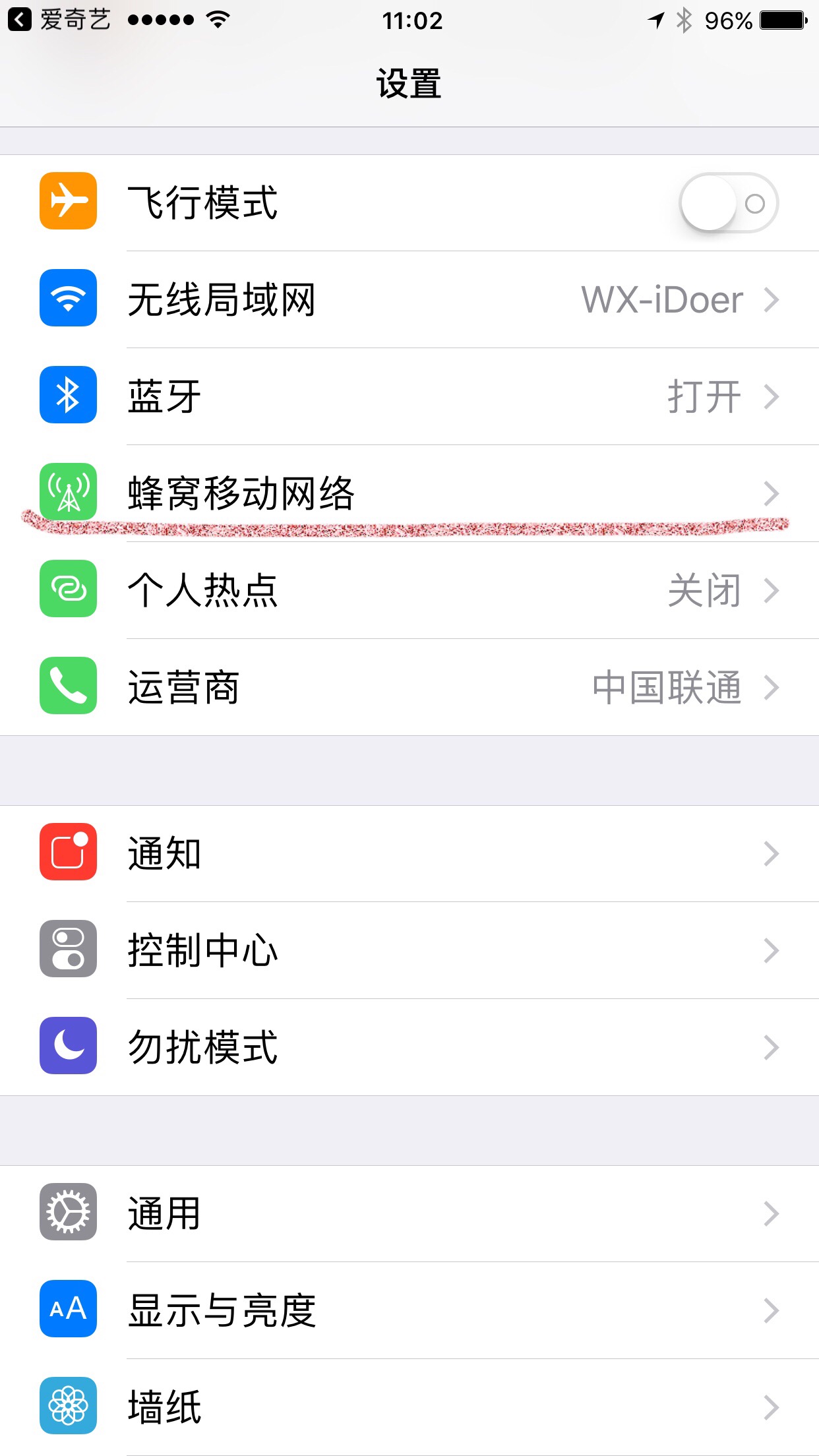
Task: Open 无线局域网 Wi-Fi settings
Action: coord(409,299)
